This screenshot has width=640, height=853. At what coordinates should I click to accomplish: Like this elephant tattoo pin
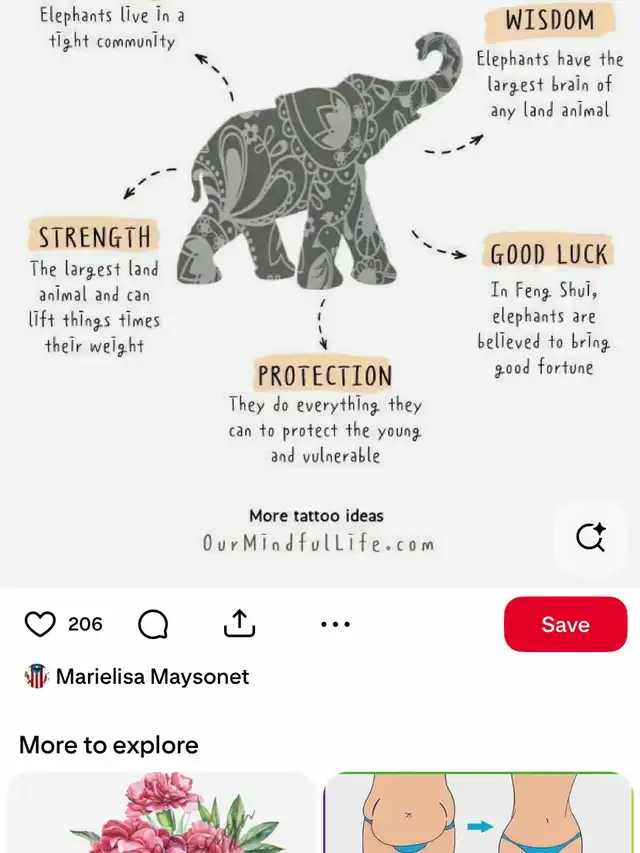pos(40,625)
